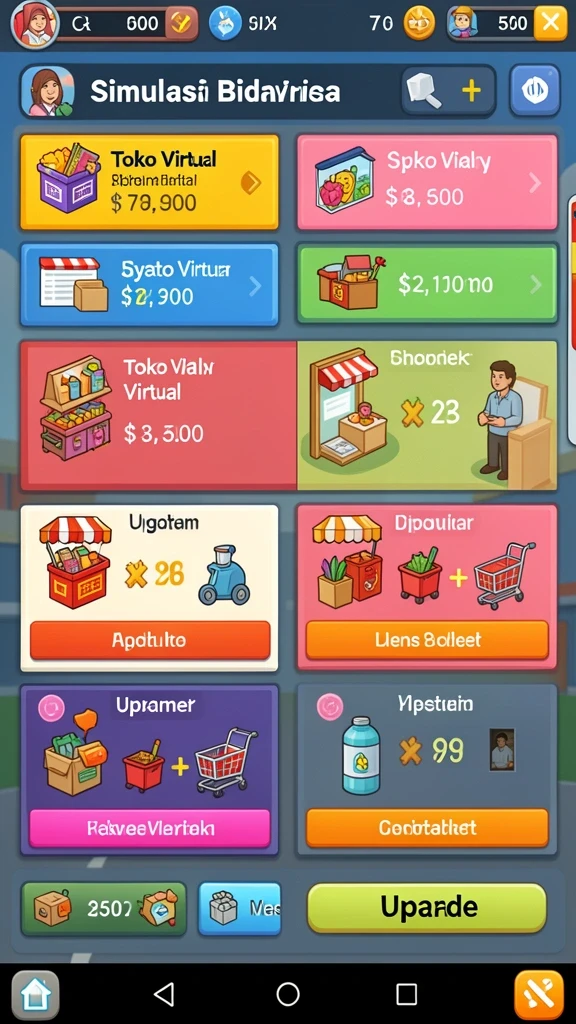Select the blue Syato Virtuar store card
This screenshot has width=576, height=1024.
click(x=150, y=284)
